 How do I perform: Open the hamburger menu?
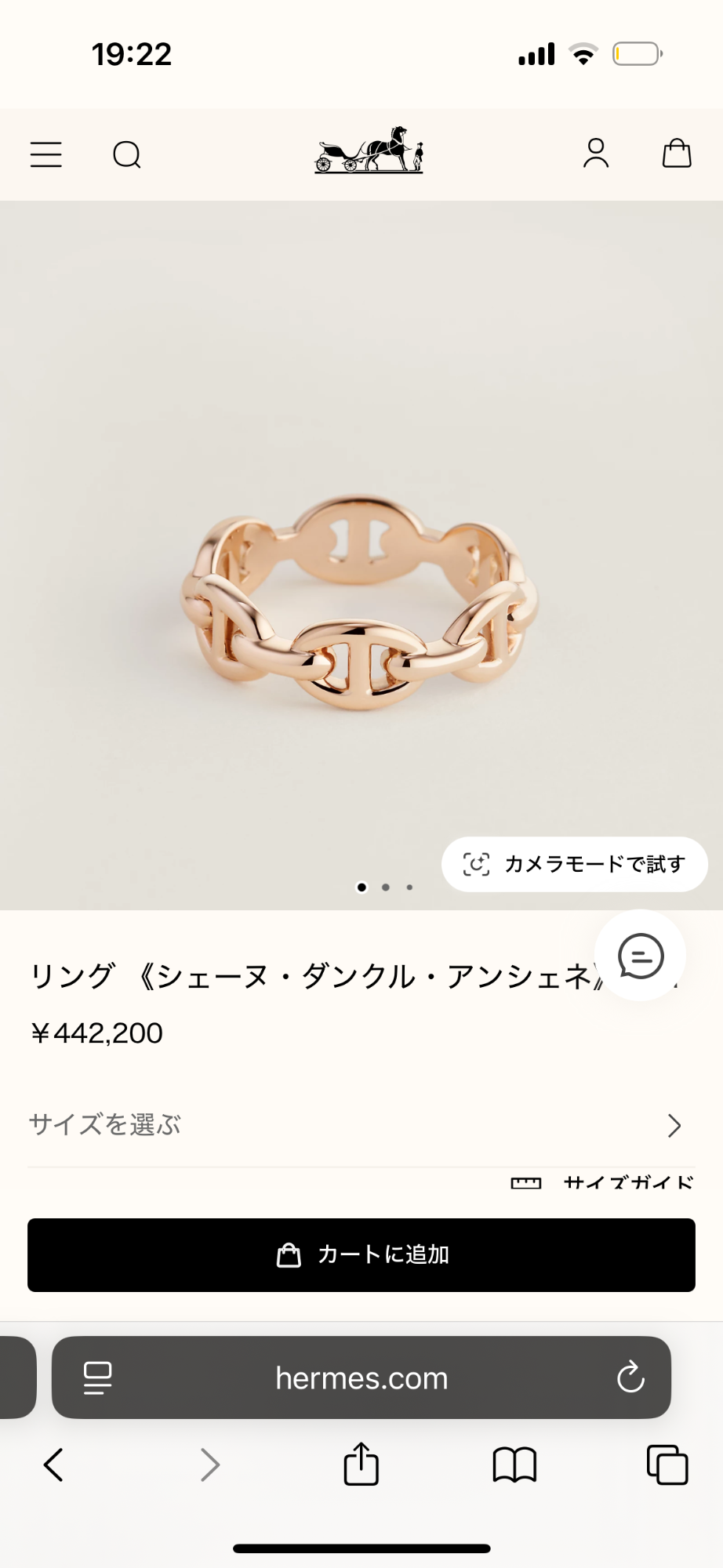(x=46, y=154)
